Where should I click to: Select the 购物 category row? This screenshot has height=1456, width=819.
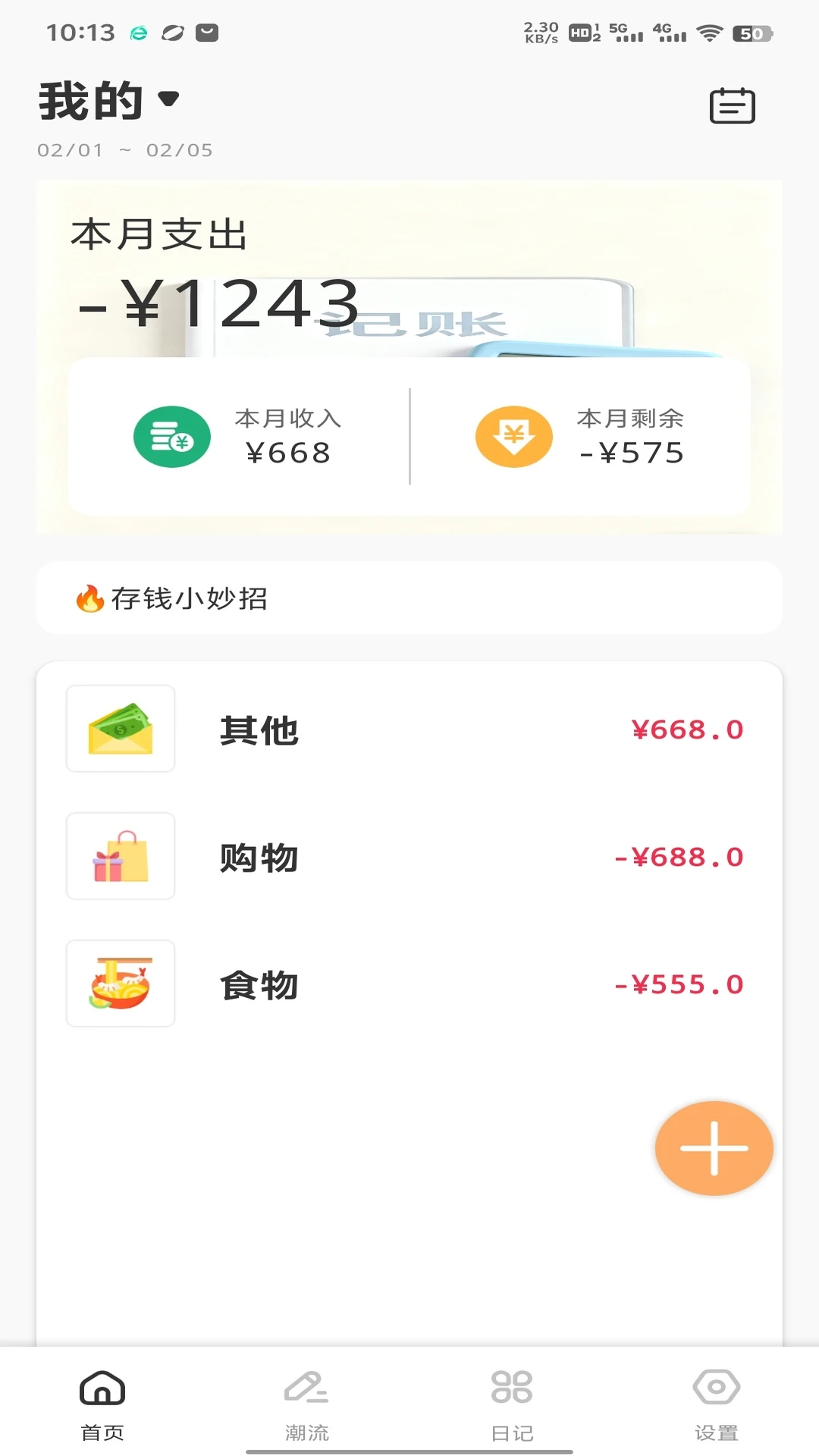(409, 856)
